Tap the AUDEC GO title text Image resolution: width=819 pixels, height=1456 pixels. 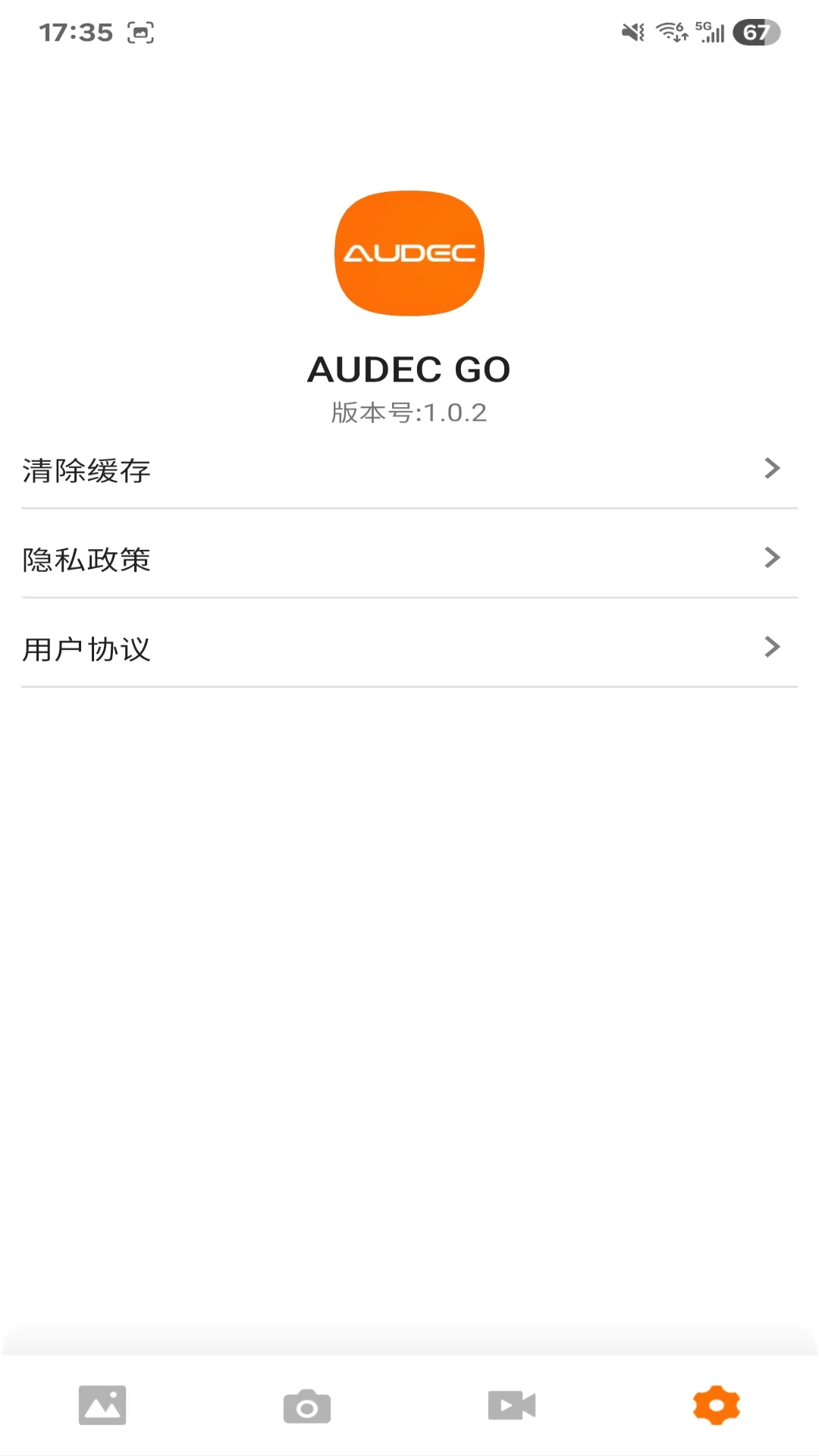click(409, 369)
